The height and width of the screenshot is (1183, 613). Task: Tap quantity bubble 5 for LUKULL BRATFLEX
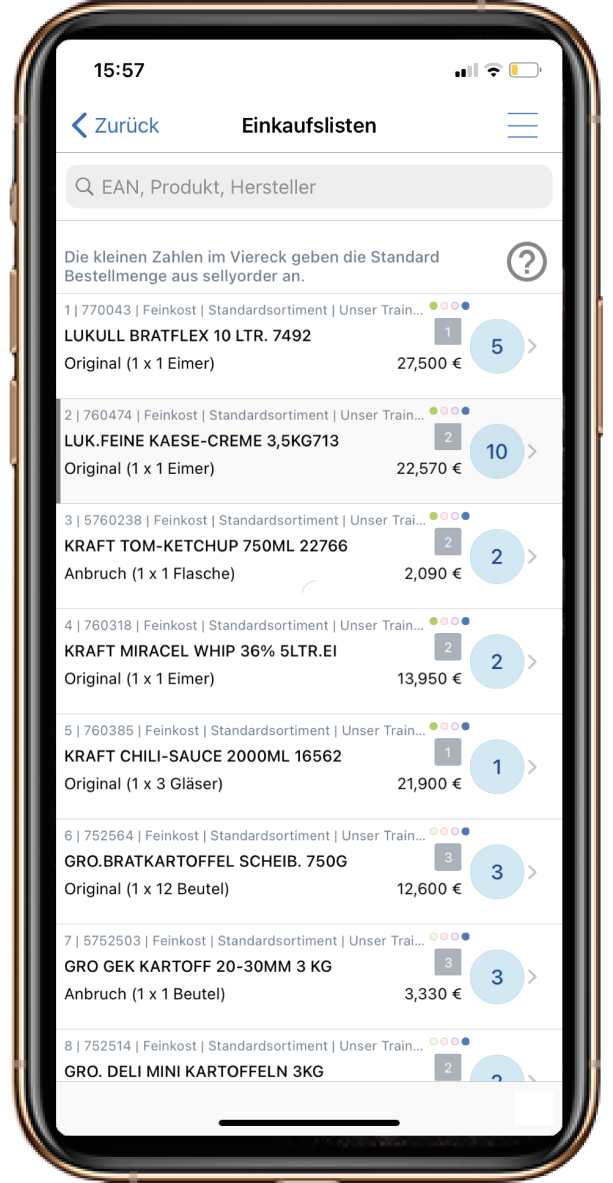tap(497, 346)
